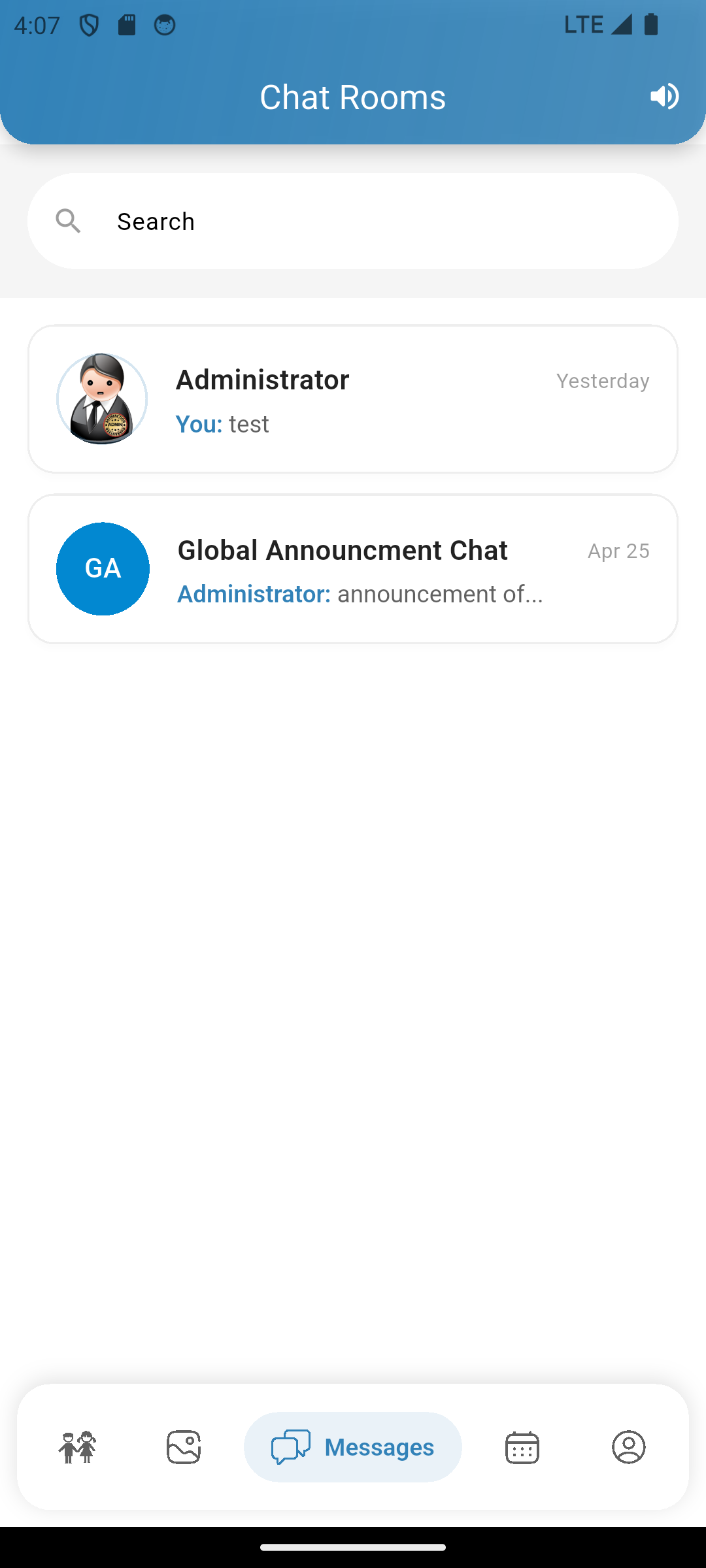Go to the calendar tab

point(522,1447)
